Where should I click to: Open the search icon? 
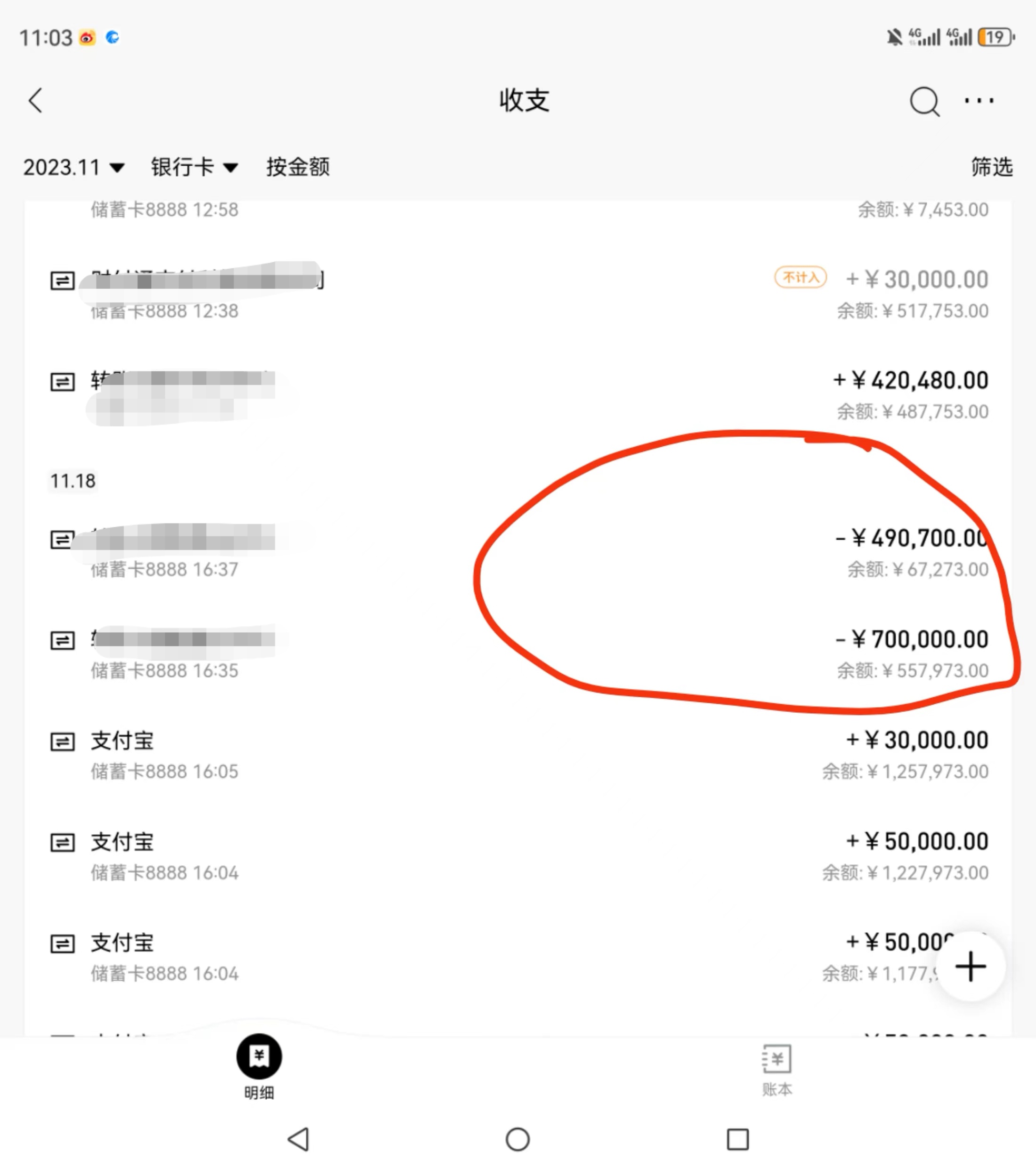923,101
